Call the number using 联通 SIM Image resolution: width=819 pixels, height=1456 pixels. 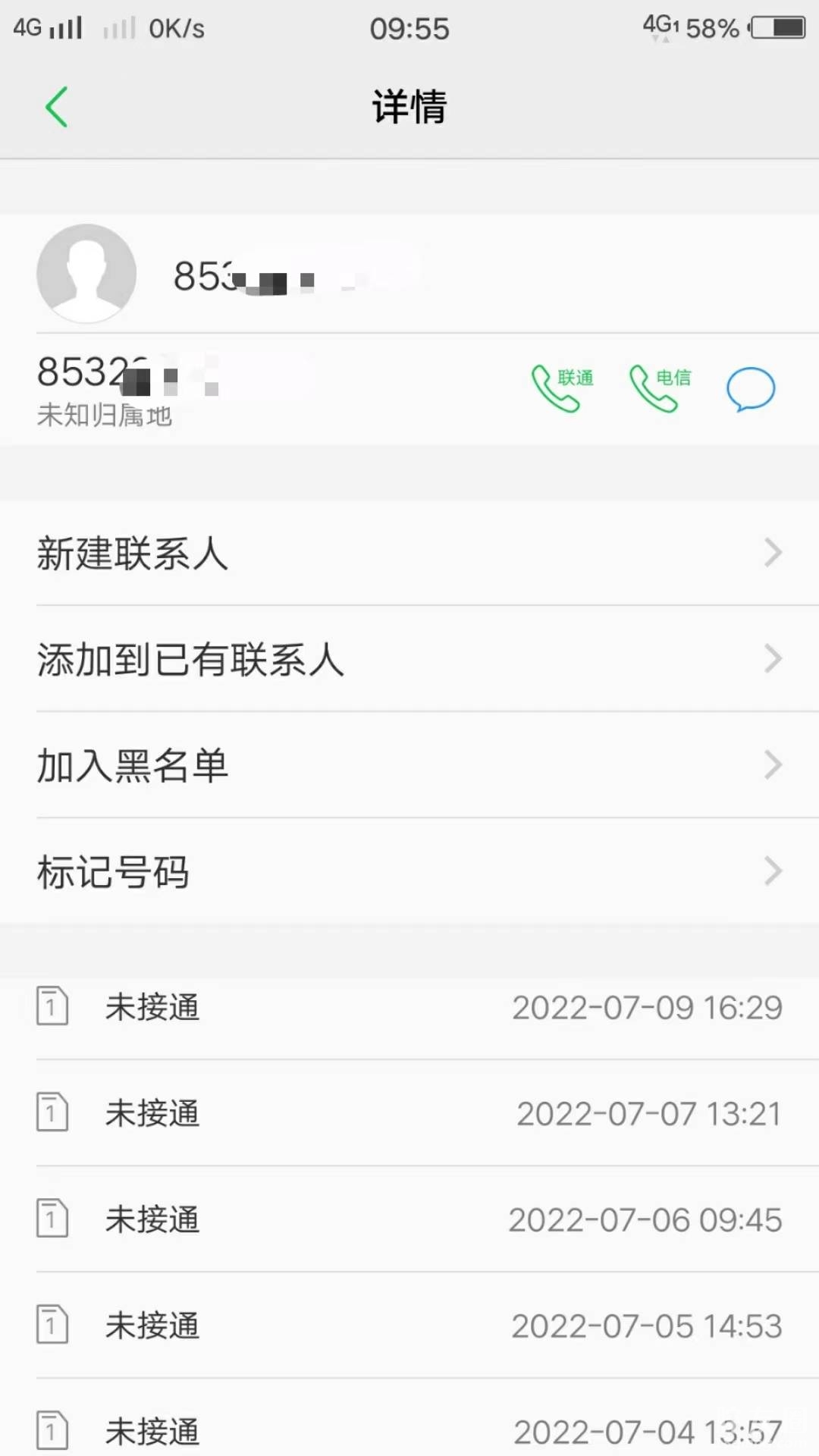(x=562, y=388)
